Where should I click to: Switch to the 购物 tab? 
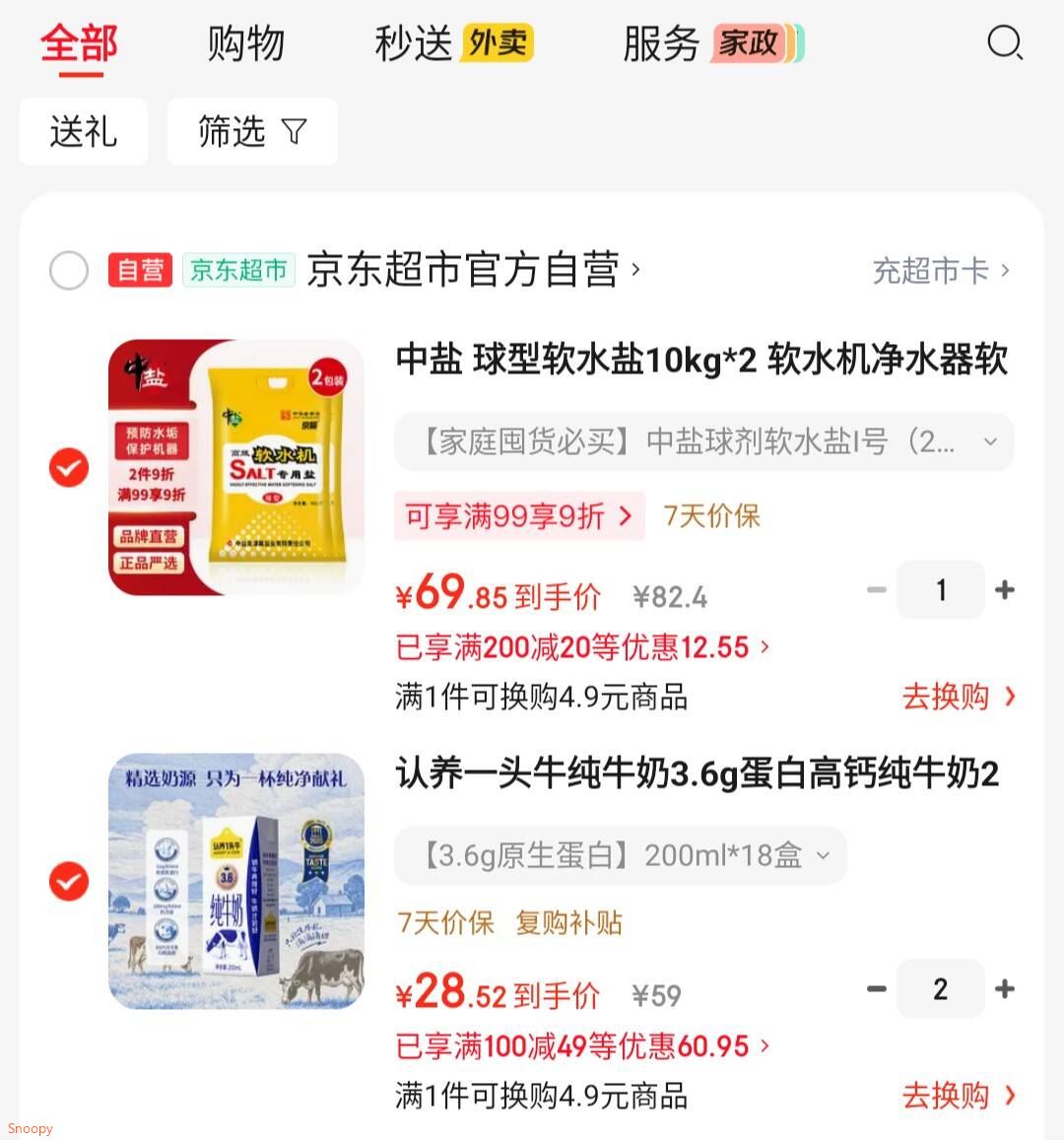245,43
